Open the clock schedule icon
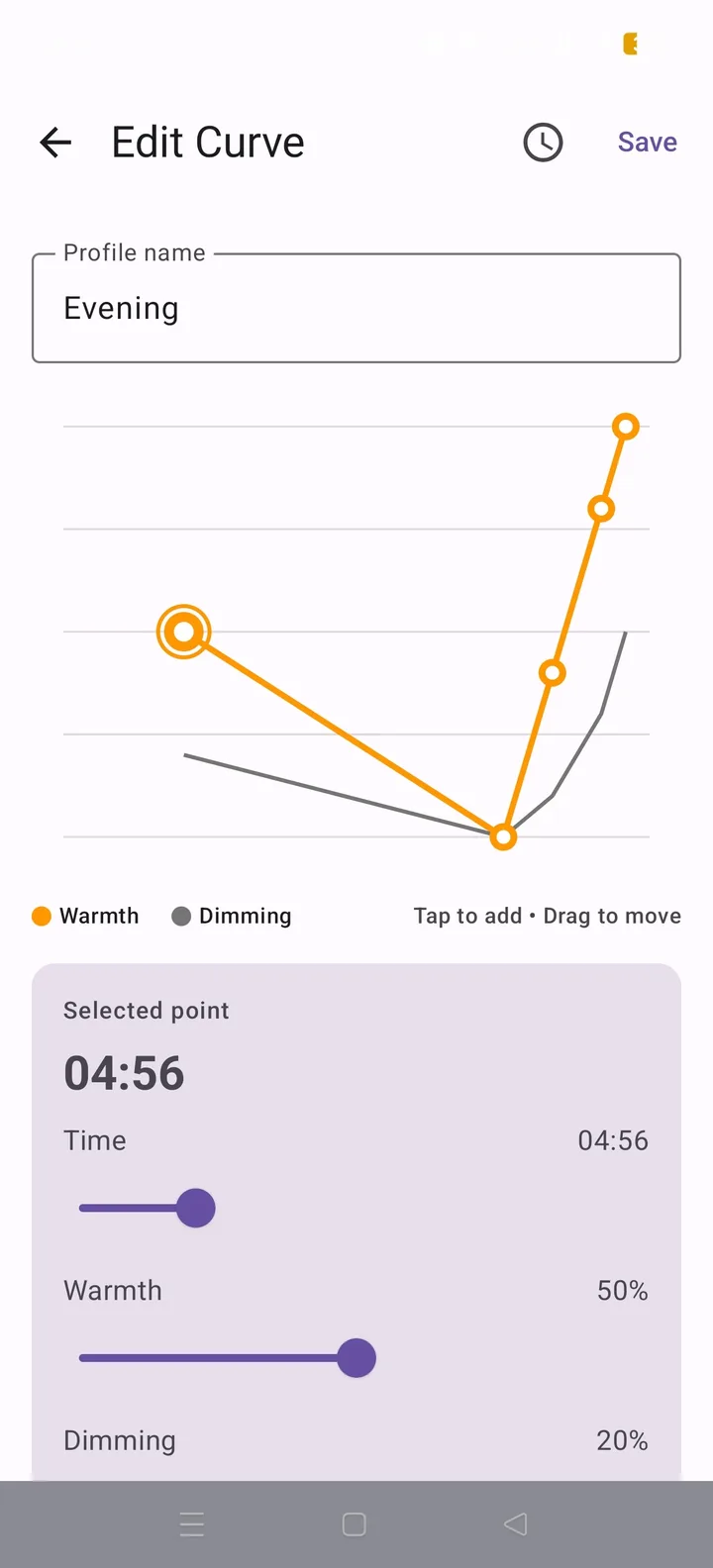The image size is (713, 1568). point(543,143)
